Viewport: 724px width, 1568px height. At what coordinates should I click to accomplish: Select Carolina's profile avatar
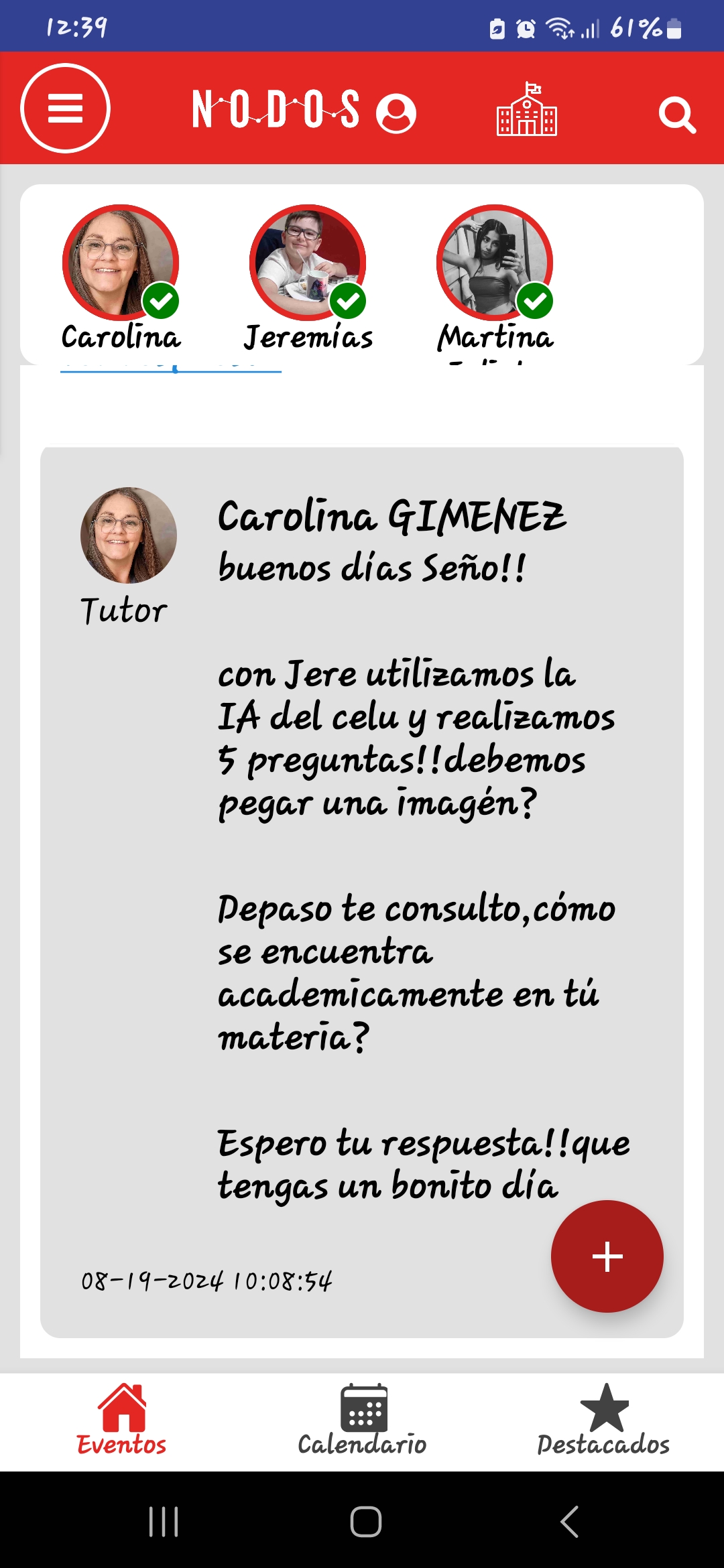click(121, 263)
